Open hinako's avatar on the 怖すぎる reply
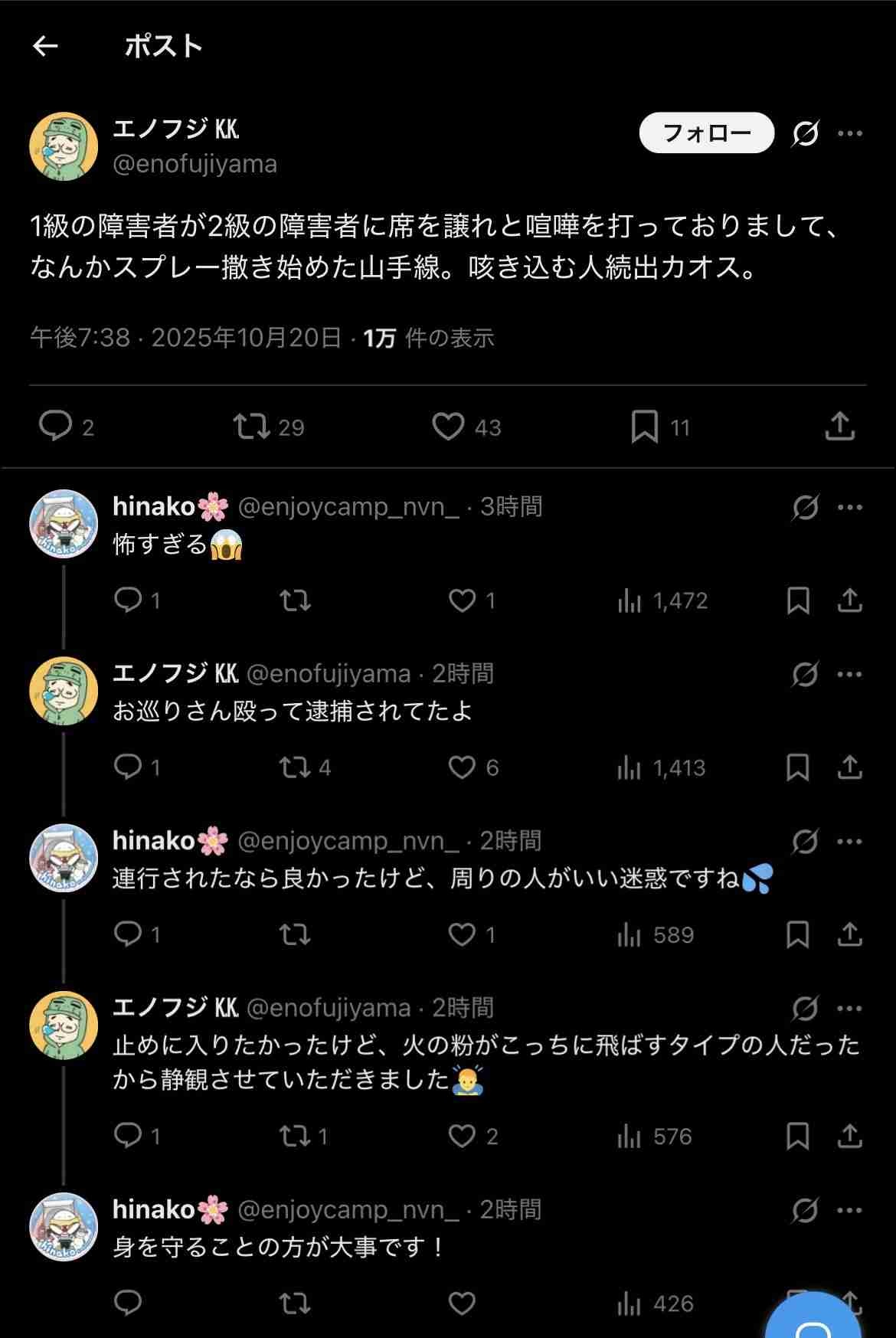The width and height of the screenshot is (896, 1338). pos(64,524)
